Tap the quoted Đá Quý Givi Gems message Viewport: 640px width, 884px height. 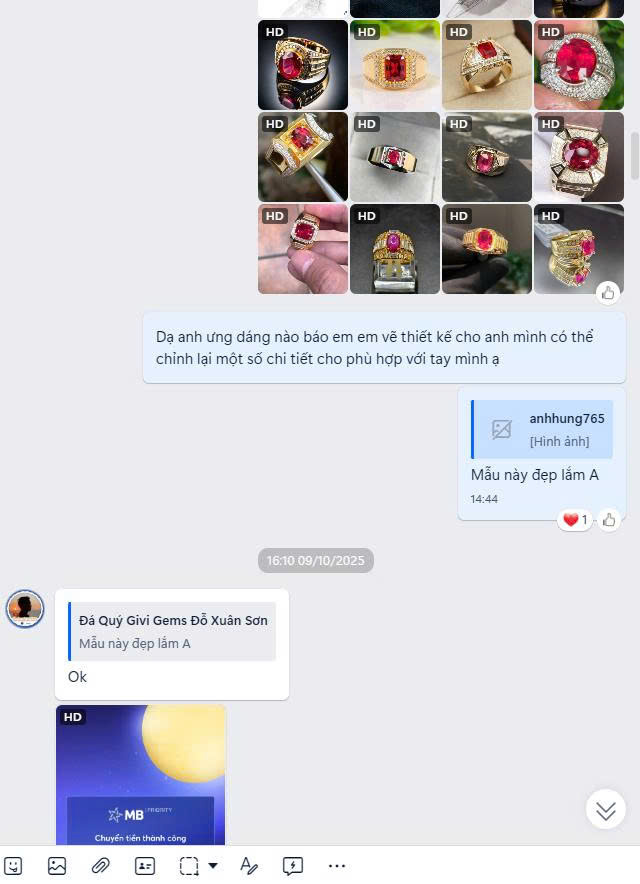[172, 631]
